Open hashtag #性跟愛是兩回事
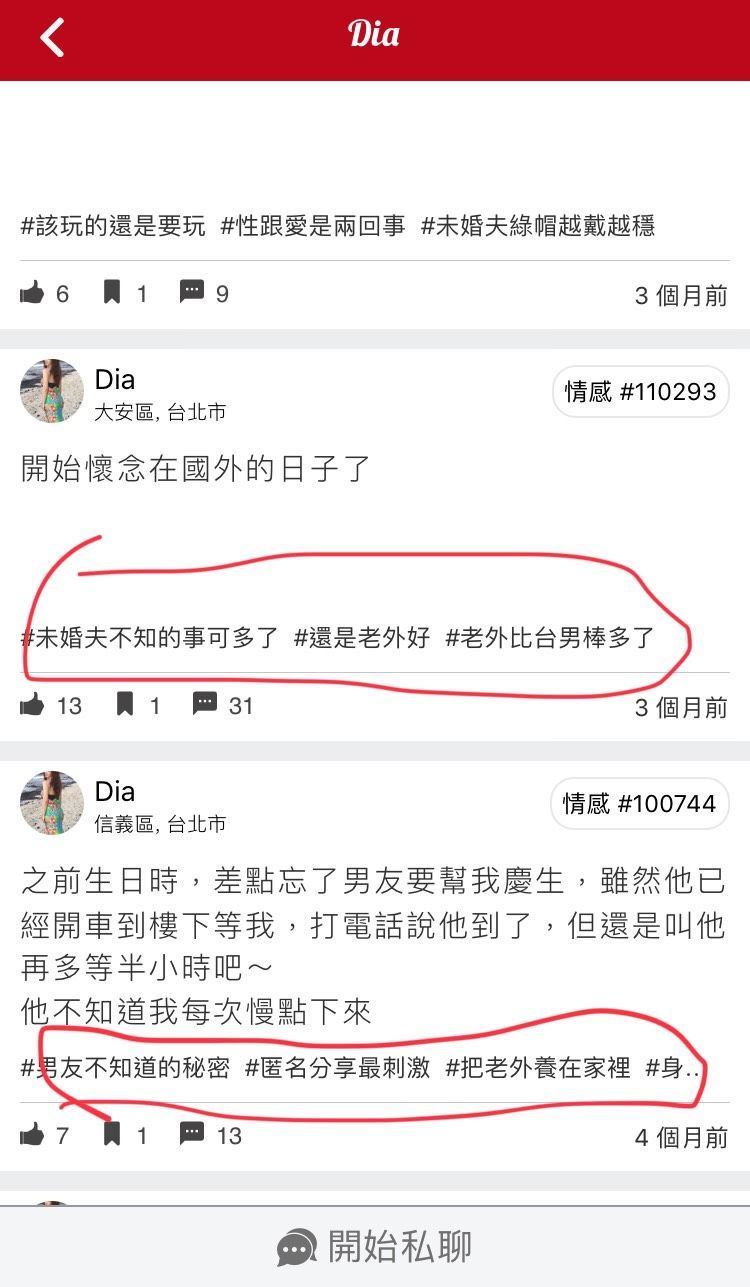 [x=313, y=226]
